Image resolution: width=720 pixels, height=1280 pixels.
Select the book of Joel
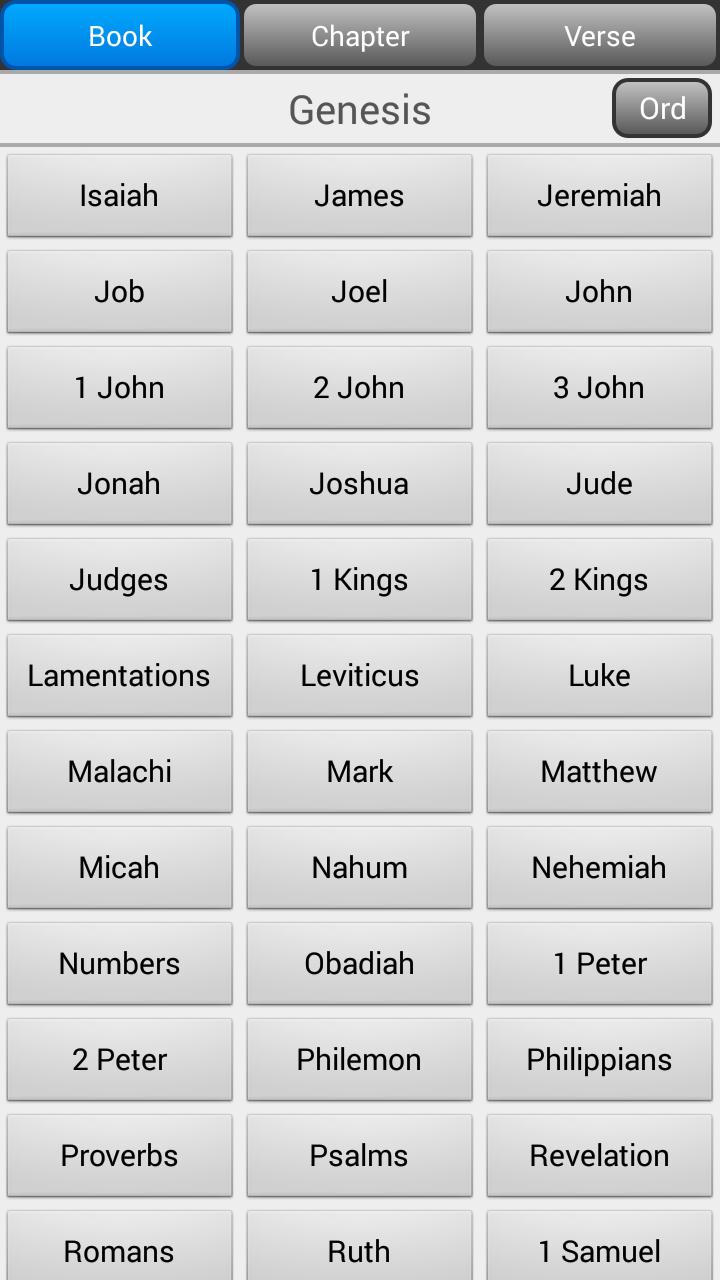click(359, 291)
